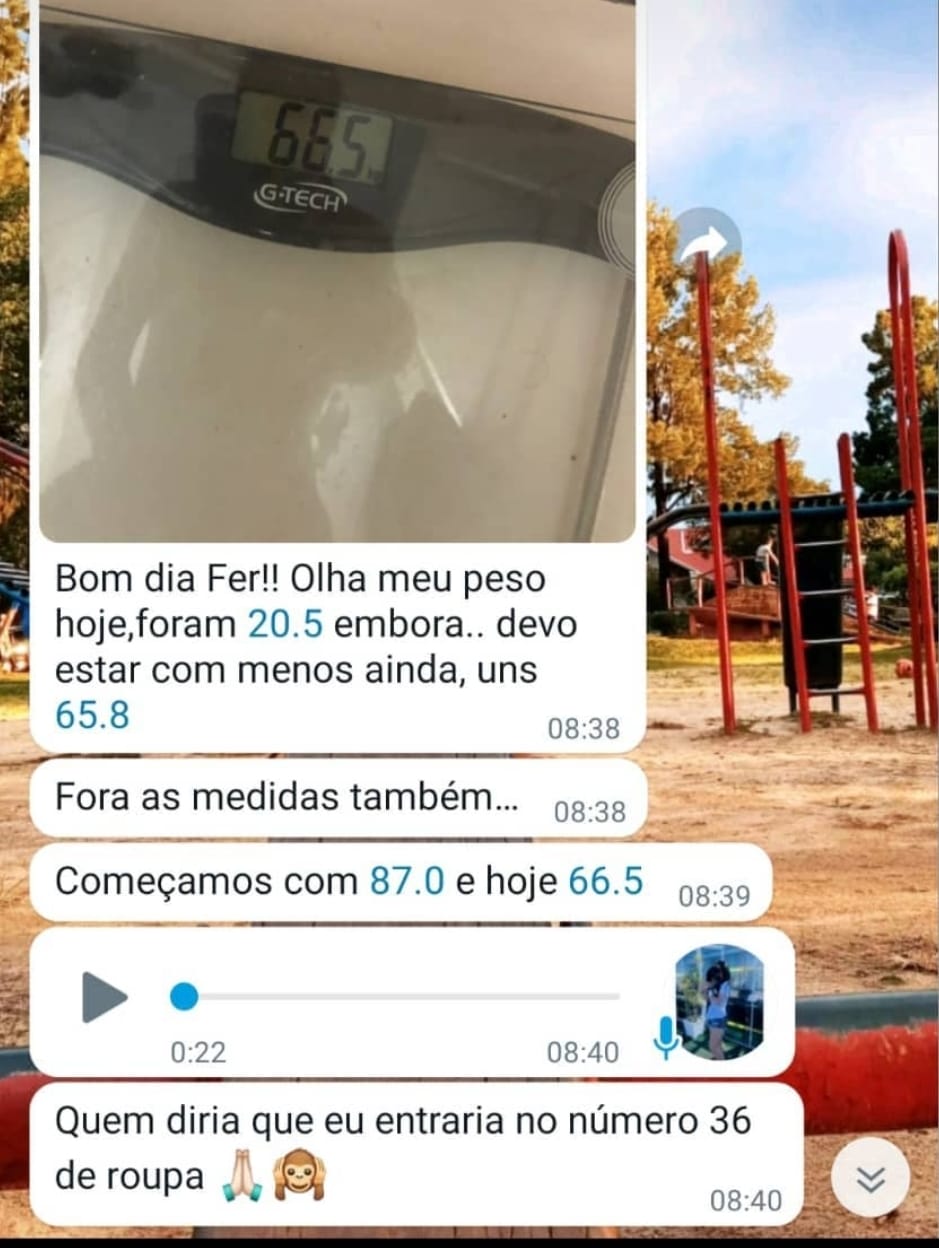Screen dimensions: 939x1248
Task: Forward the scale photo message
Action: click(x=707, y=241)
